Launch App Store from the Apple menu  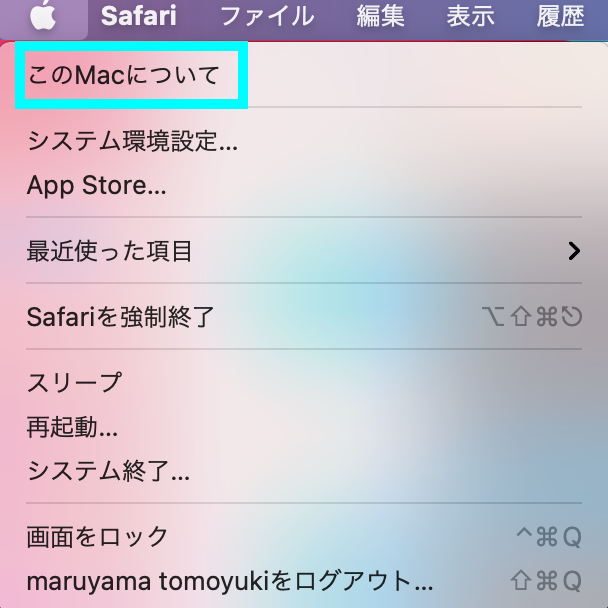click(x=96, y=185)
